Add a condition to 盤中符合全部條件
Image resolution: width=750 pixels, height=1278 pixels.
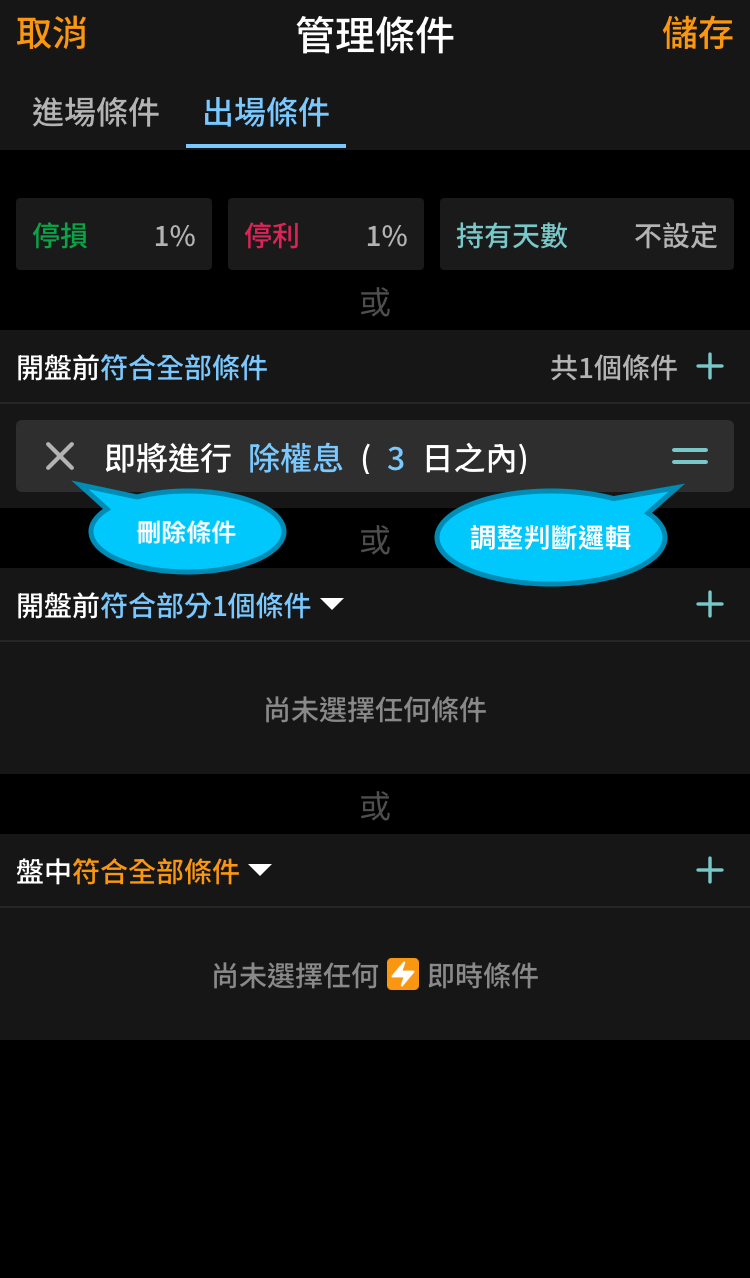(710, 870)
